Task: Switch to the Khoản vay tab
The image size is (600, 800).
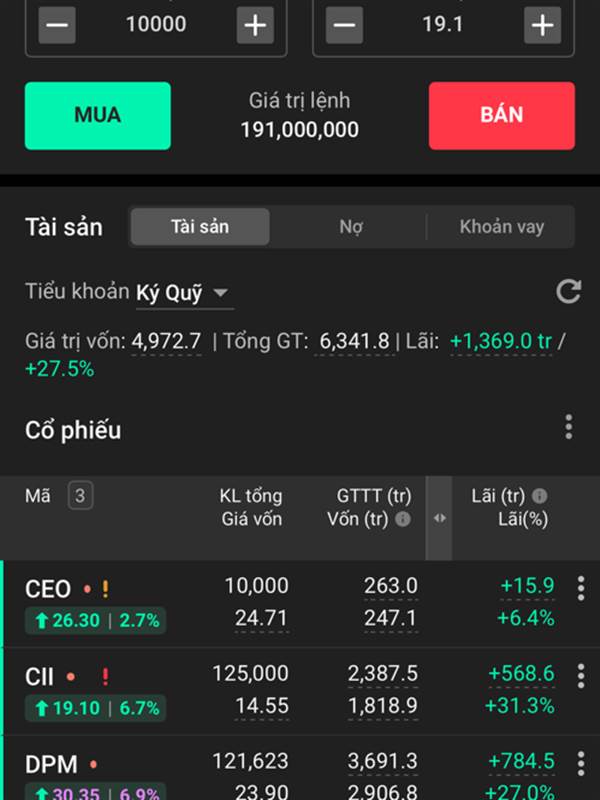Action: click(502, 227)
